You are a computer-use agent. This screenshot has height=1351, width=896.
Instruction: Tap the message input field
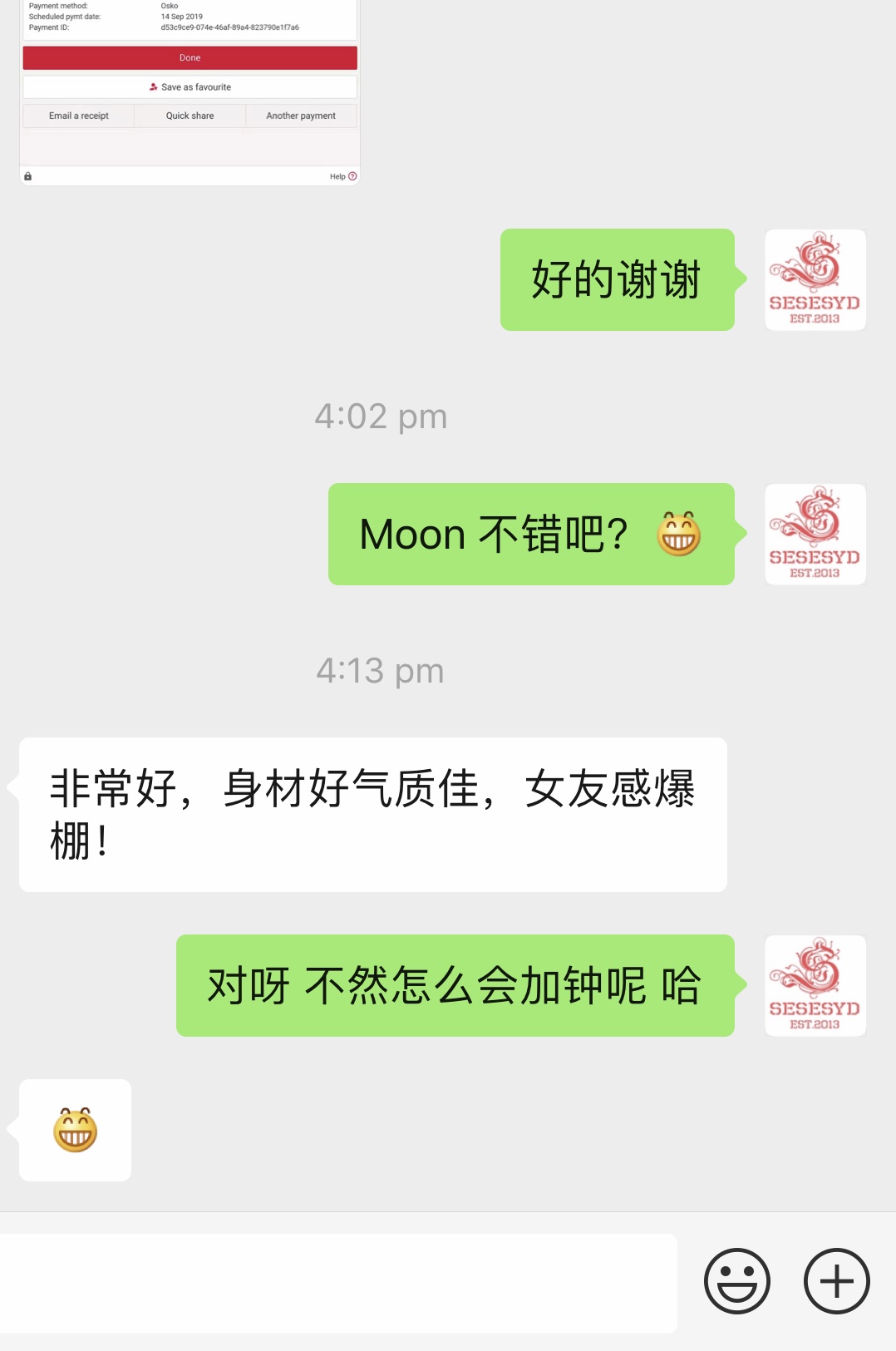338,1283
